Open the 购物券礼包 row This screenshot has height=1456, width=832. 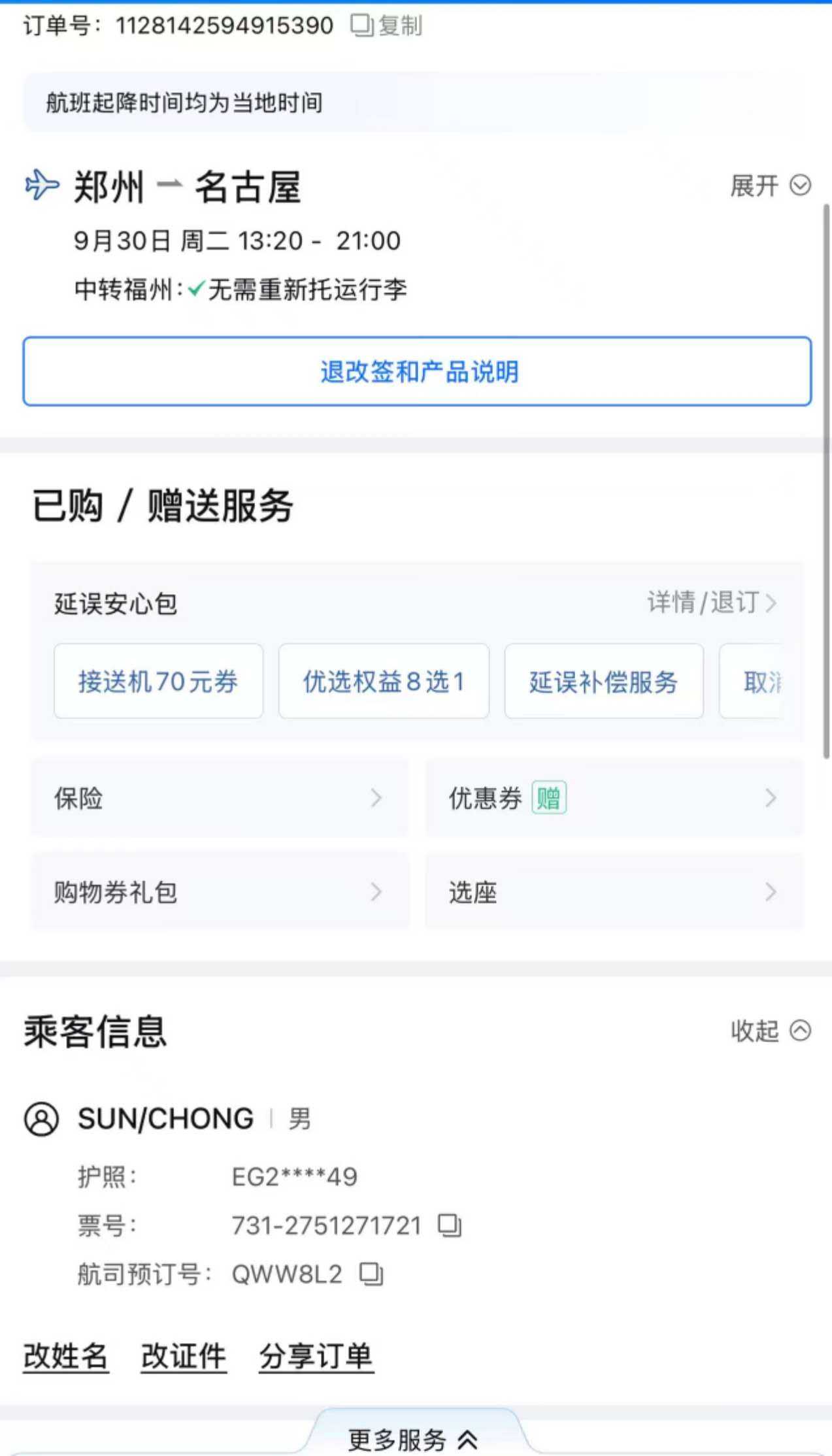click(219, 892)
